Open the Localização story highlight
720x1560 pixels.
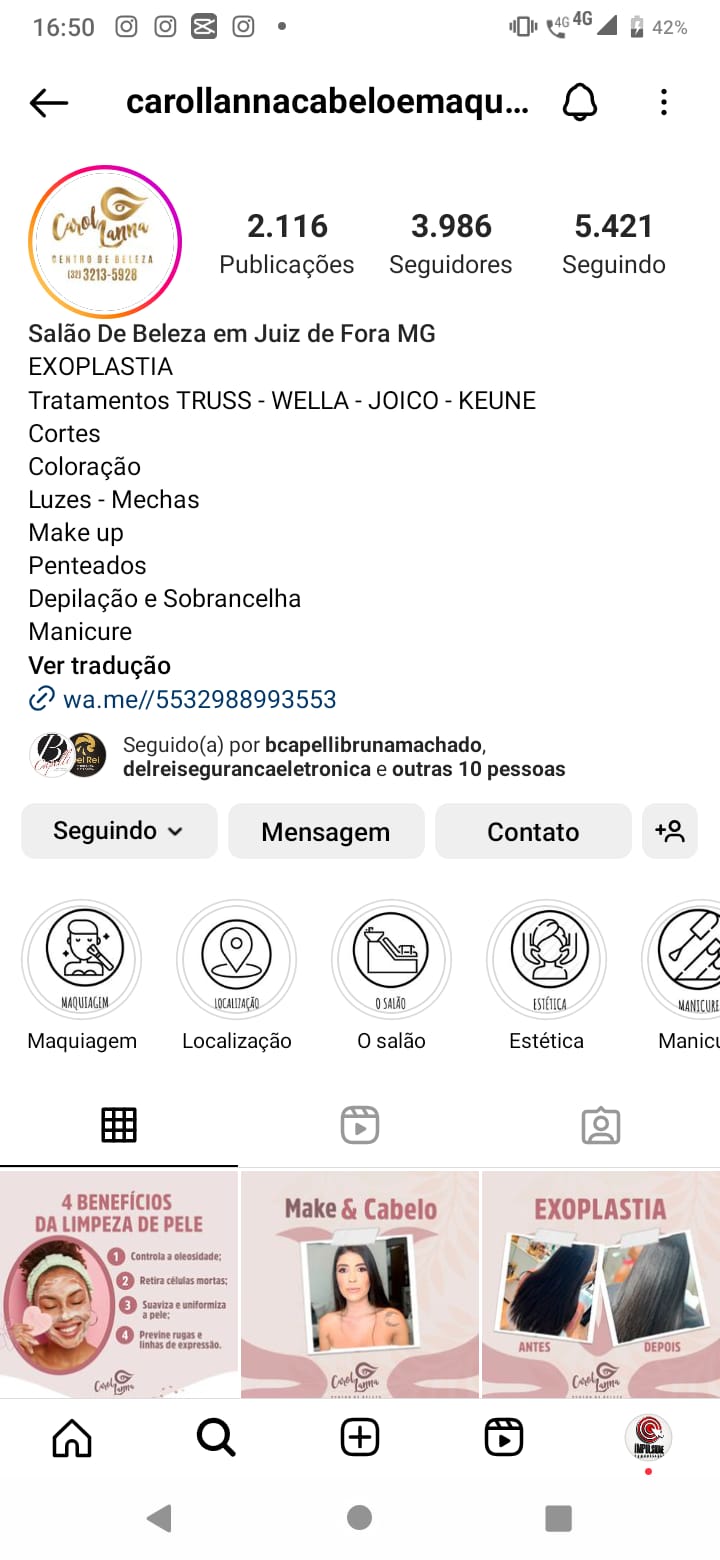(237, 960)
